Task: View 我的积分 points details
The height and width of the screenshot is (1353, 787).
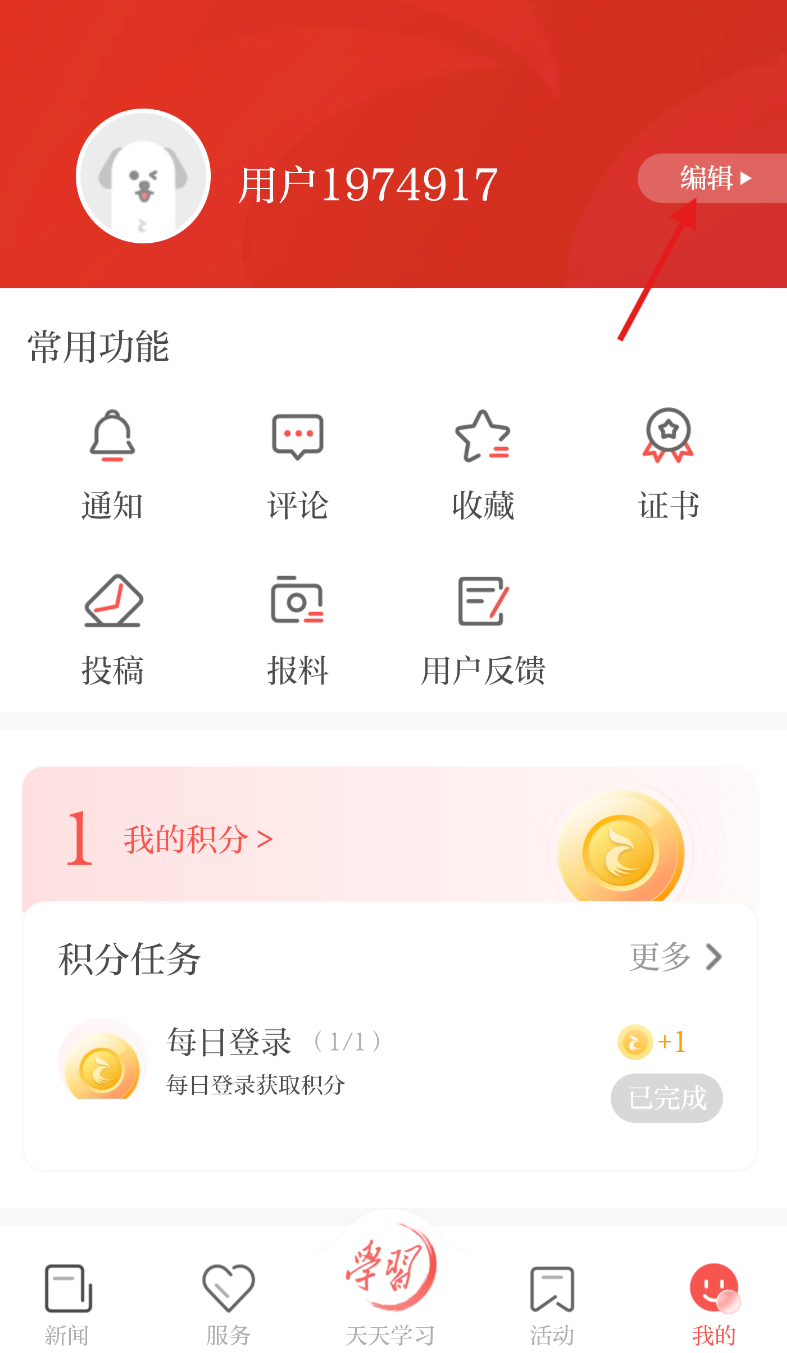Action: (x=198, y=839)
